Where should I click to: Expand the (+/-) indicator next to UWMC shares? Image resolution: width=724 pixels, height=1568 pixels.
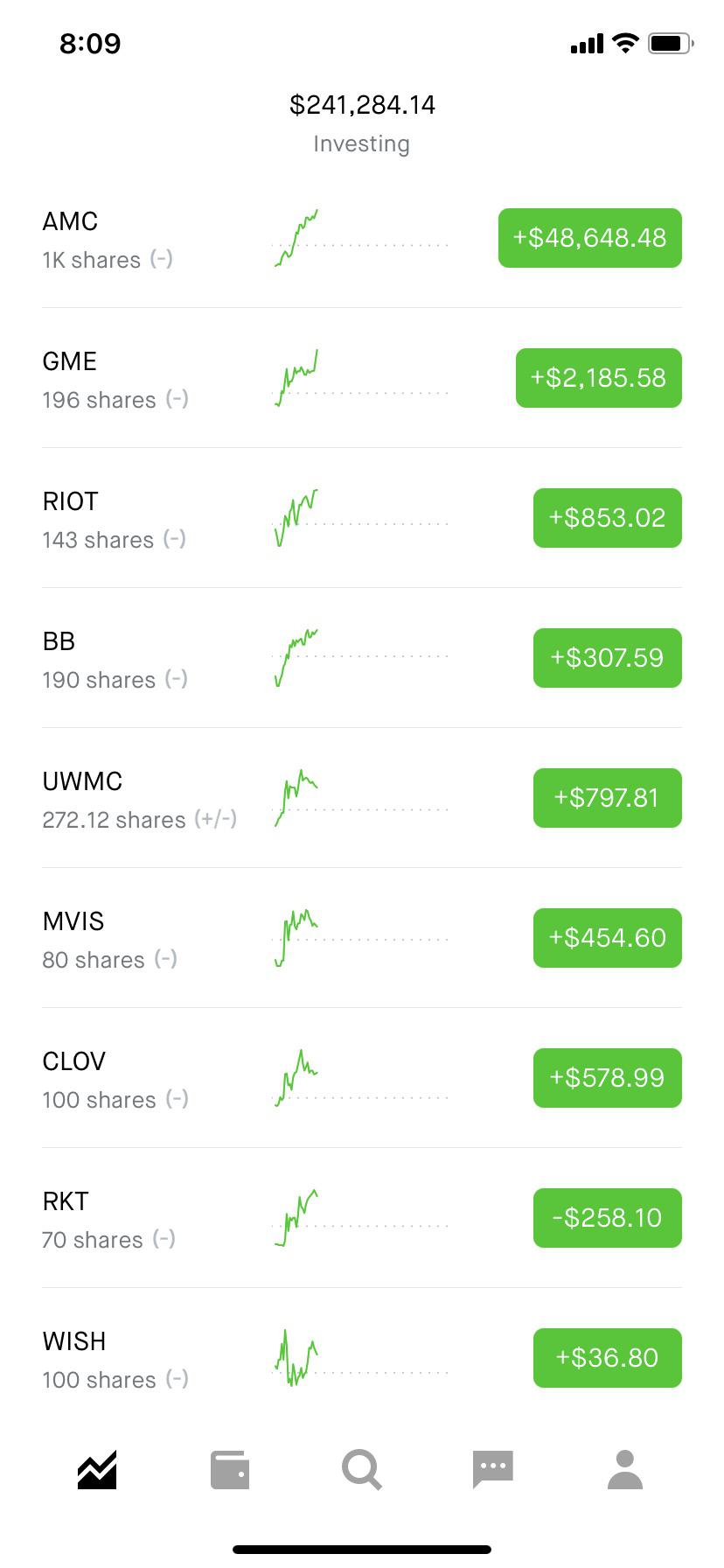(217, 819)
